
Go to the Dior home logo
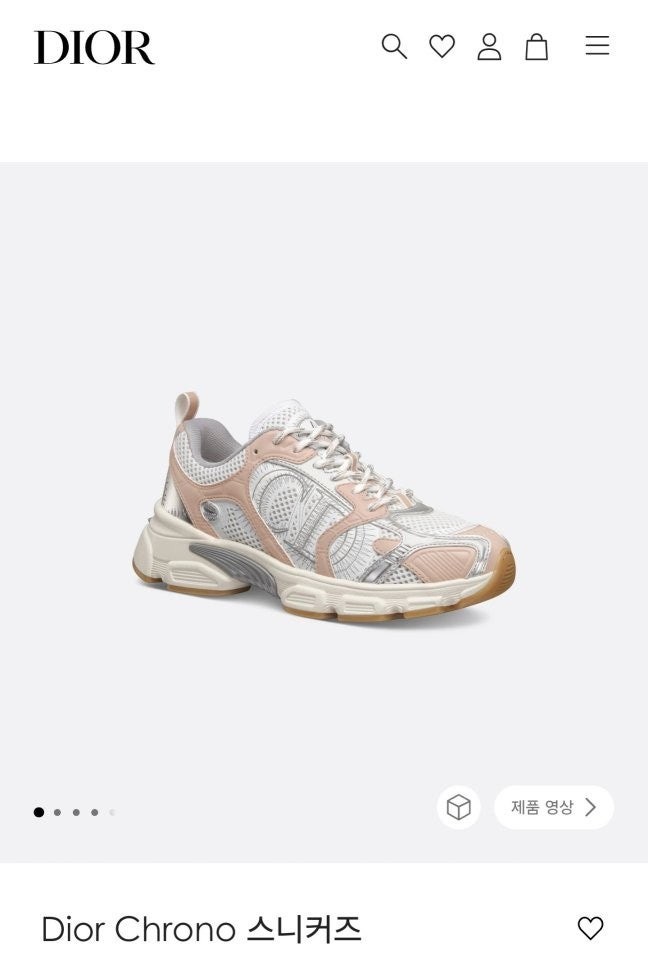point(94,47)
